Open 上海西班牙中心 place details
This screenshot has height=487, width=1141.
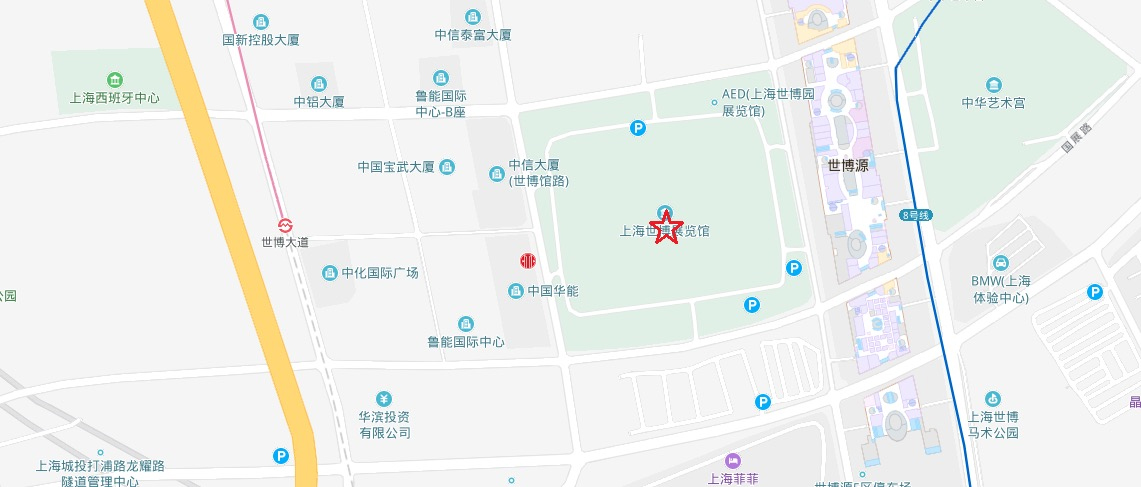coord(115,80)
